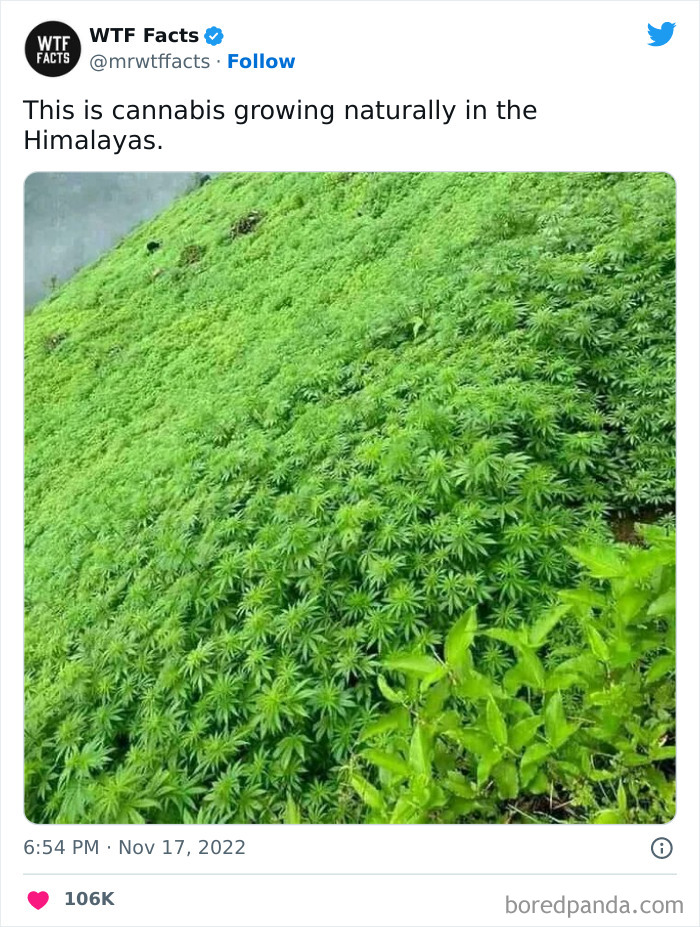Open the @mrwtffacts handle

point(149,62)
